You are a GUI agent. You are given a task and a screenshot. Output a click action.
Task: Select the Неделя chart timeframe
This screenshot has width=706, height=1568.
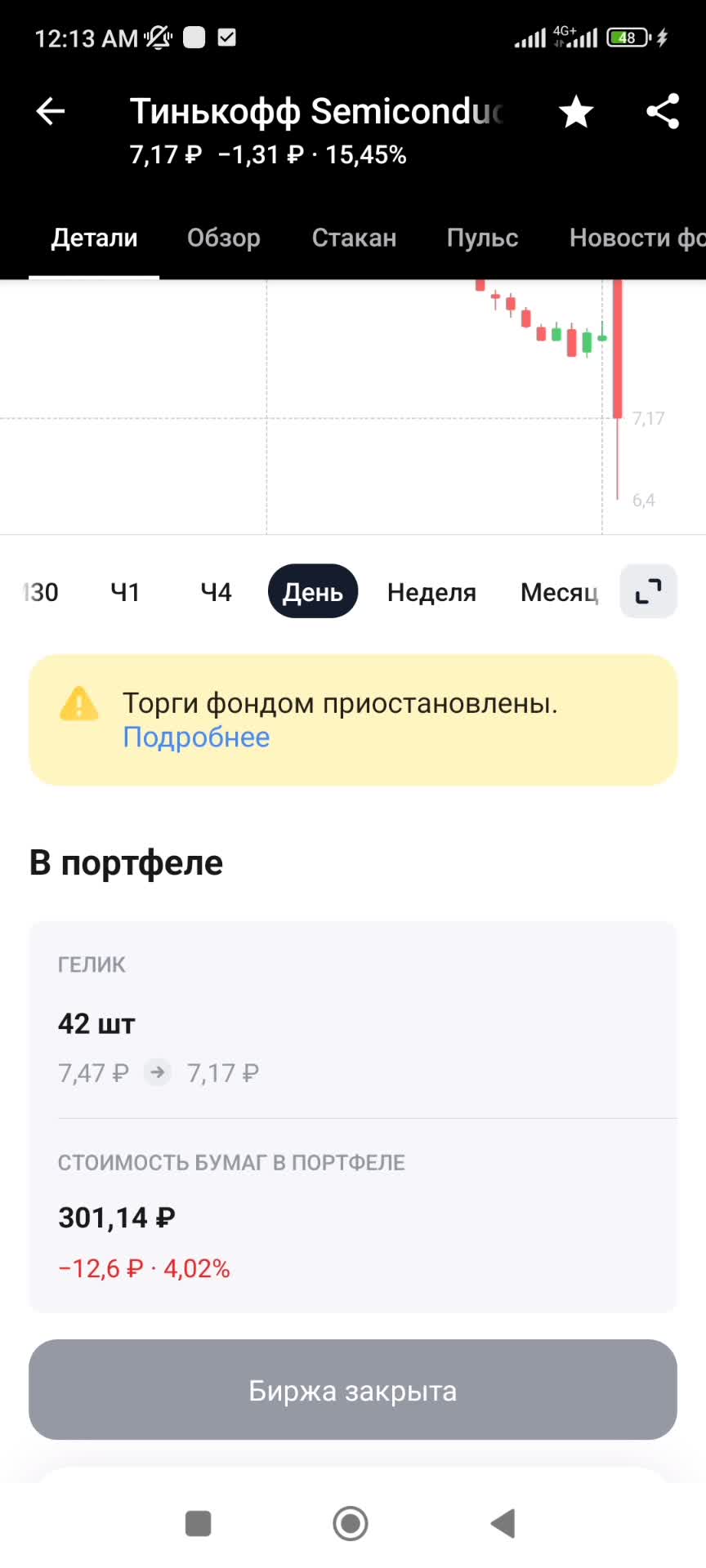click(x=431, y=591)
